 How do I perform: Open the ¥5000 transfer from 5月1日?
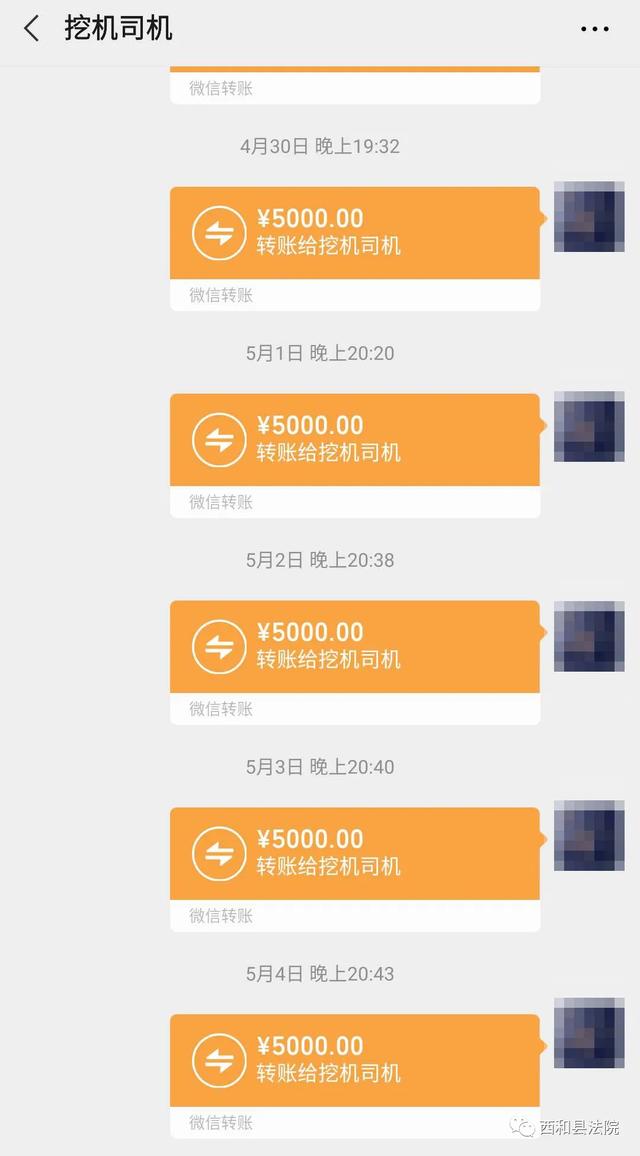(x=355, y=456)
